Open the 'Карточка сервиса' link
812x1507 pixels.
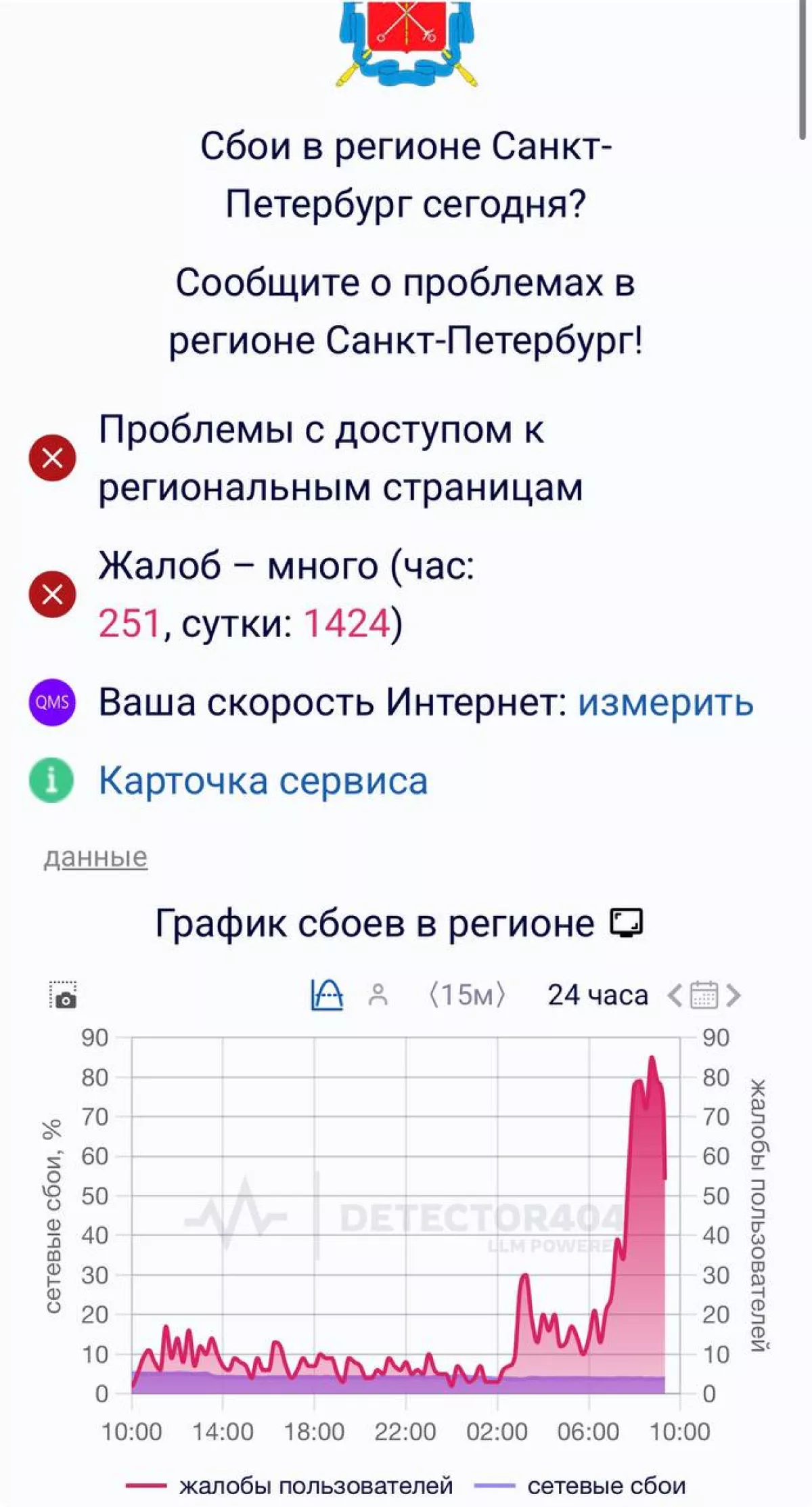(x=263, y=781)
